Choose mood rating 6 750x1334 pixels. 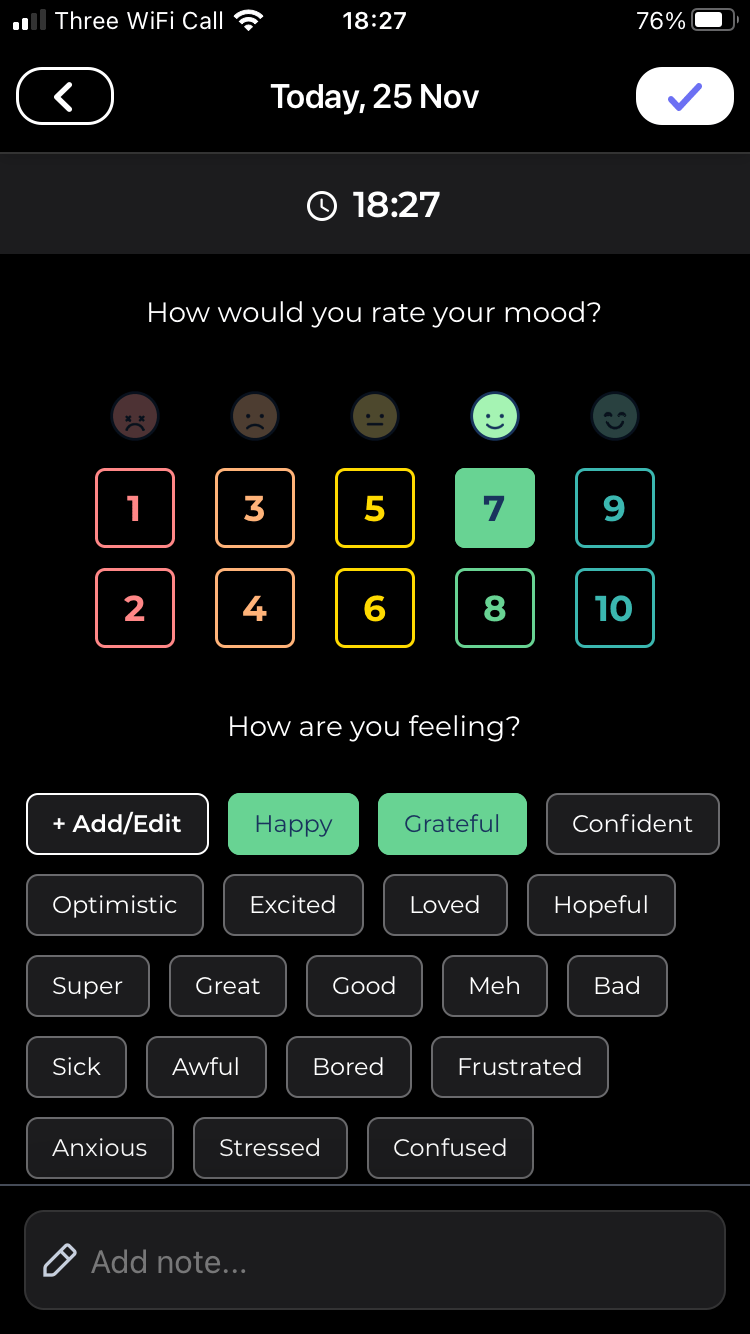[375, 608]
